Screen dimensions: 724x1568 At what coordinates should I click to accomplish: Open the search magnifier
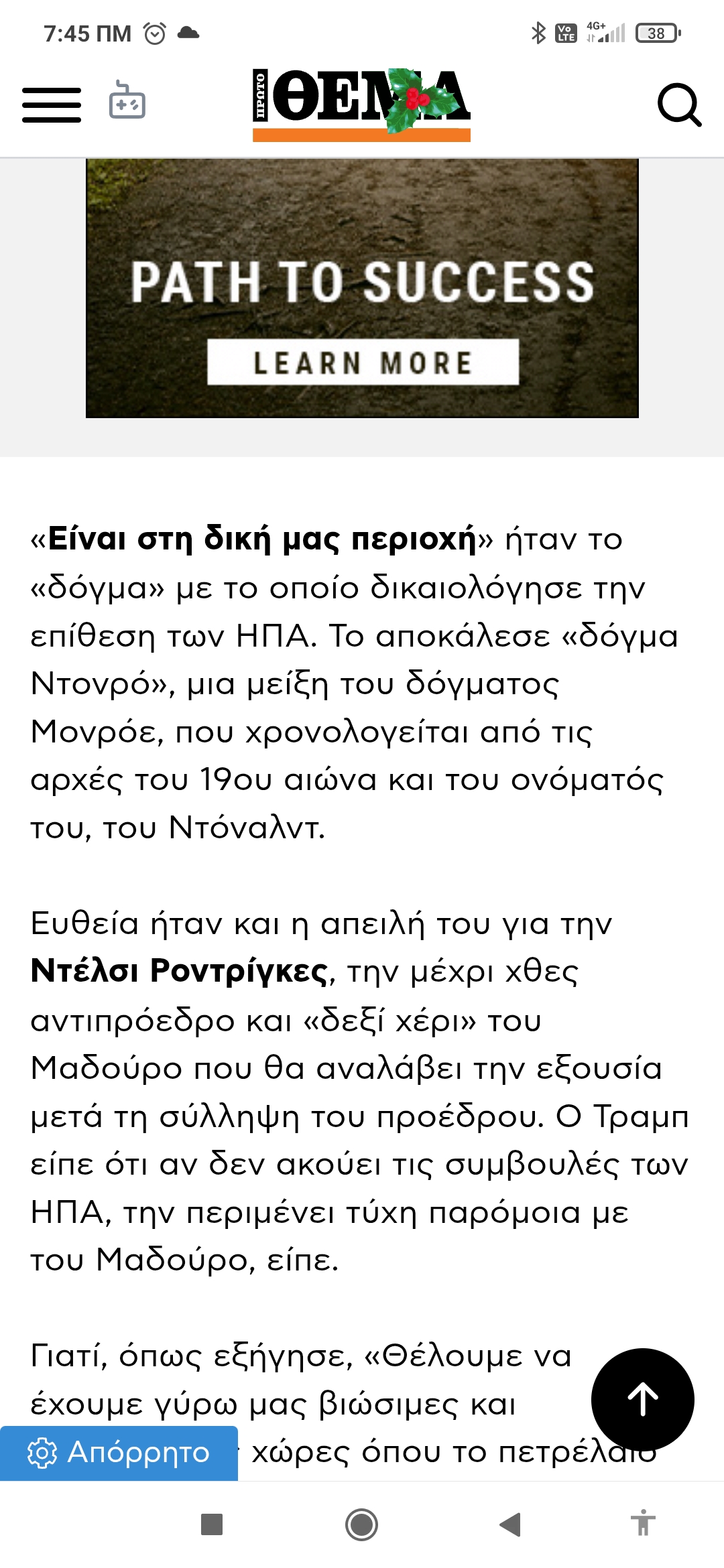(679, 105)
